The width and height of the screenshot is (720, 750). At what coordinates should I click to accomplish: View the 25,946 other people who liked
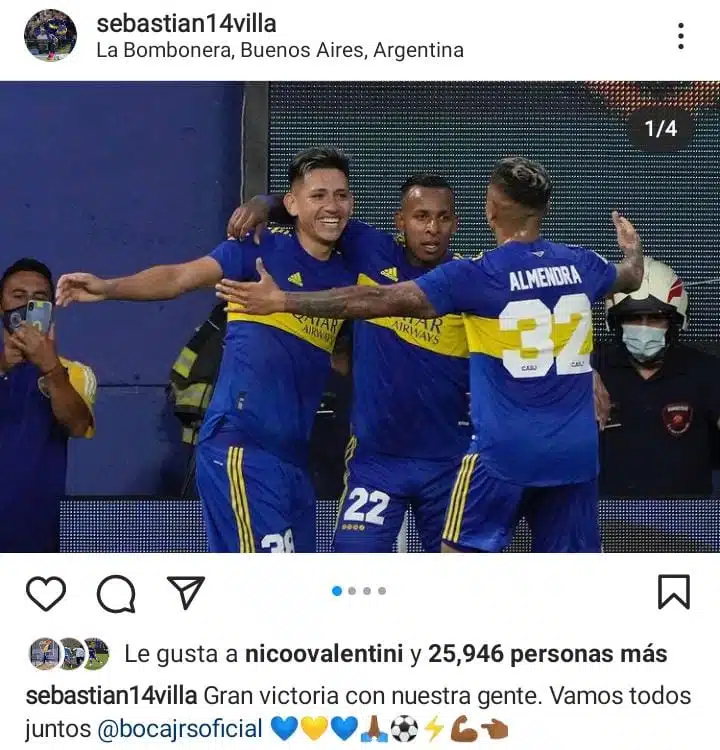coord(547,654)
